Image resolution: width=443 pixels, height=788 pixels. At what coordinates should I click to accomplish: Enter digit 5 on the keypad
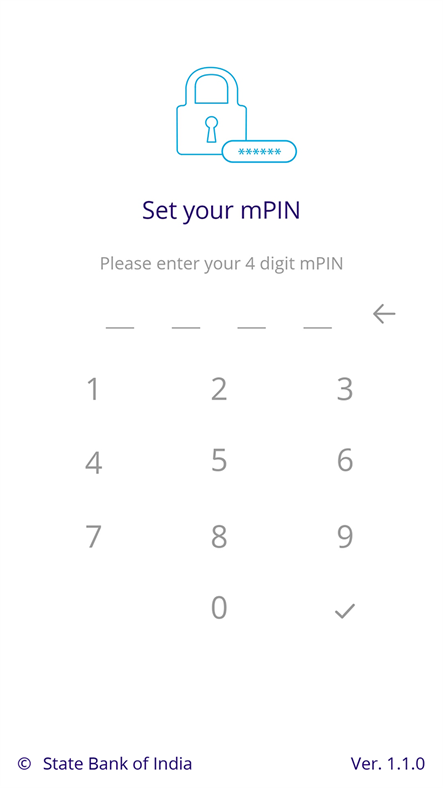pos(219,460)
